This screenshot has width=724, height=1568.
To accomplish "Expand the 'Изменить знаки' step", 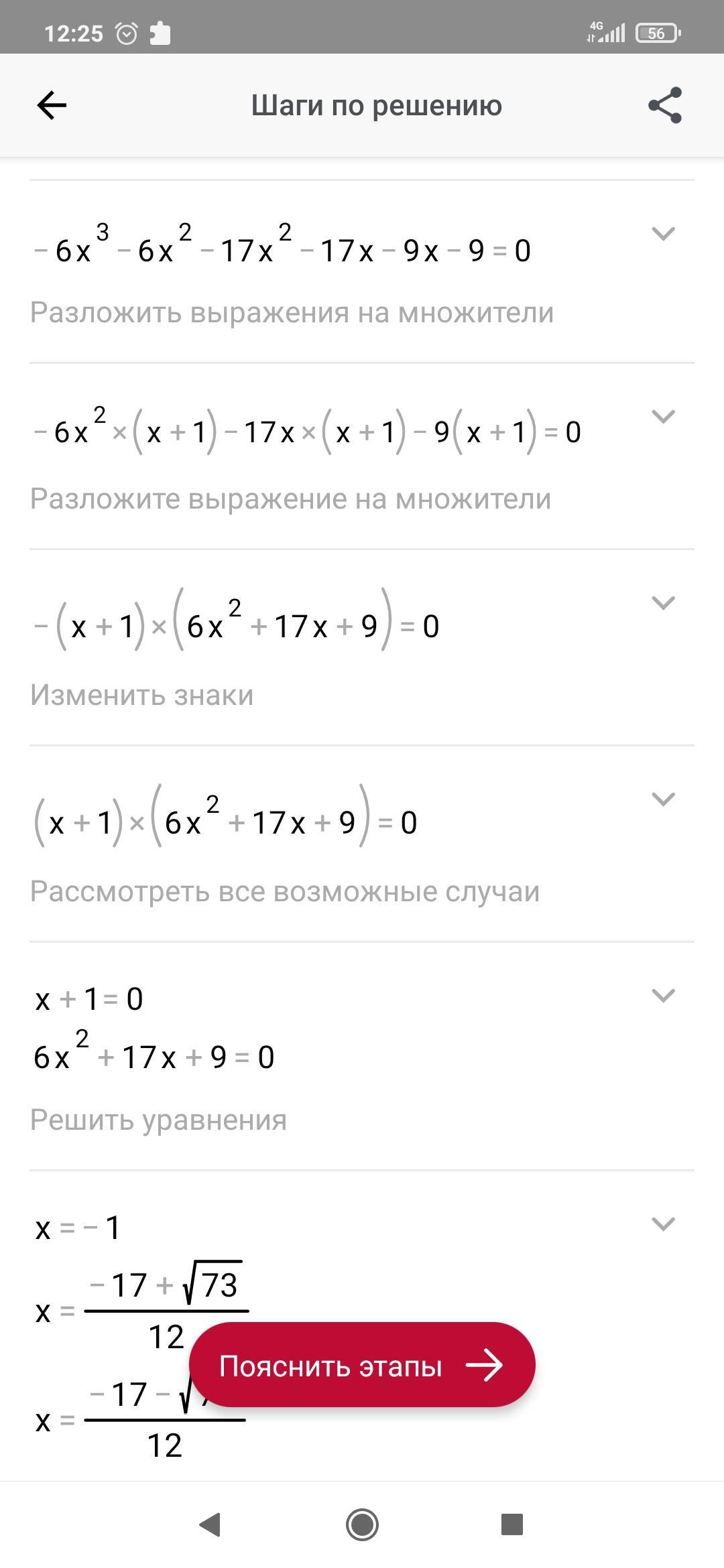I will pos(663,603).
